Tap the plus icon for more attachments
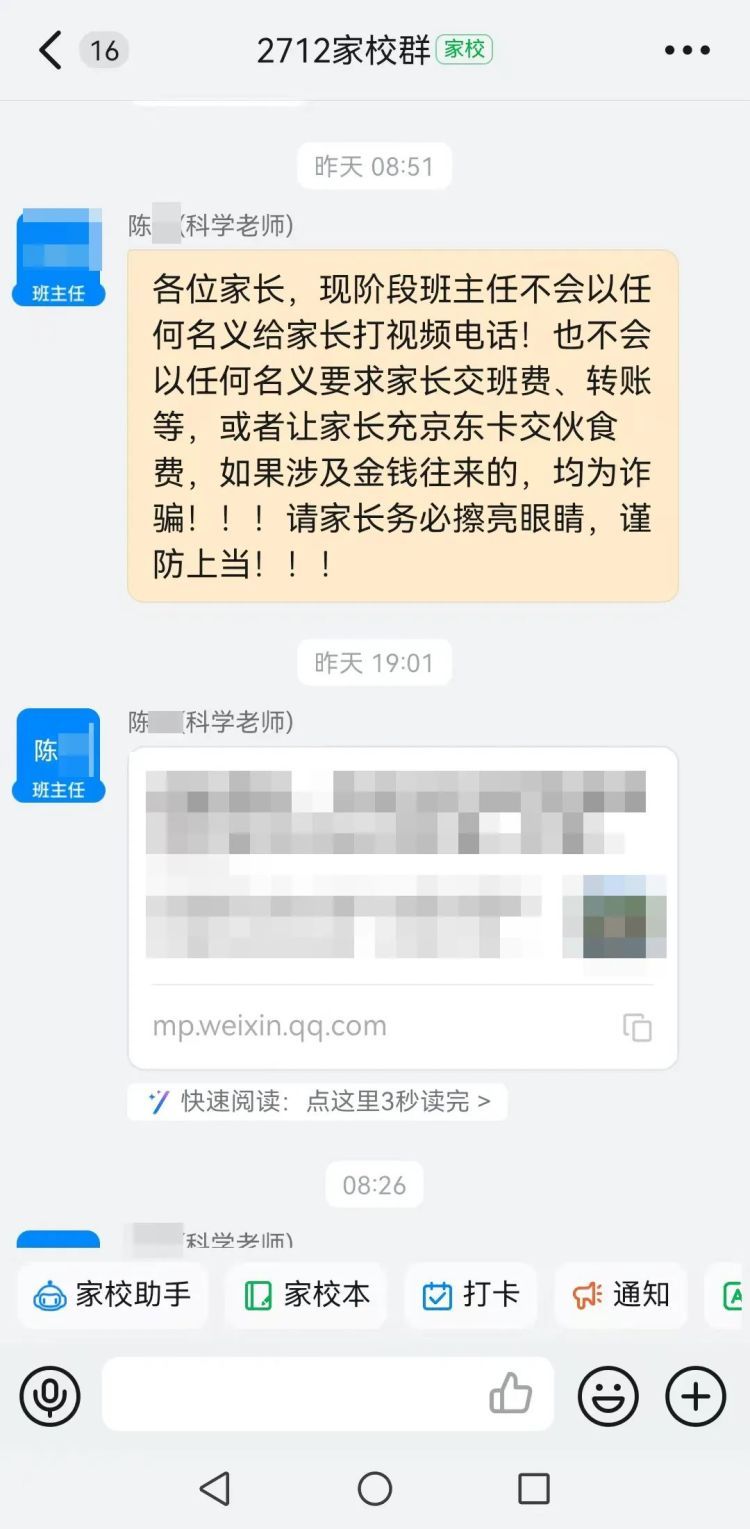 [x=694, y=1395]
